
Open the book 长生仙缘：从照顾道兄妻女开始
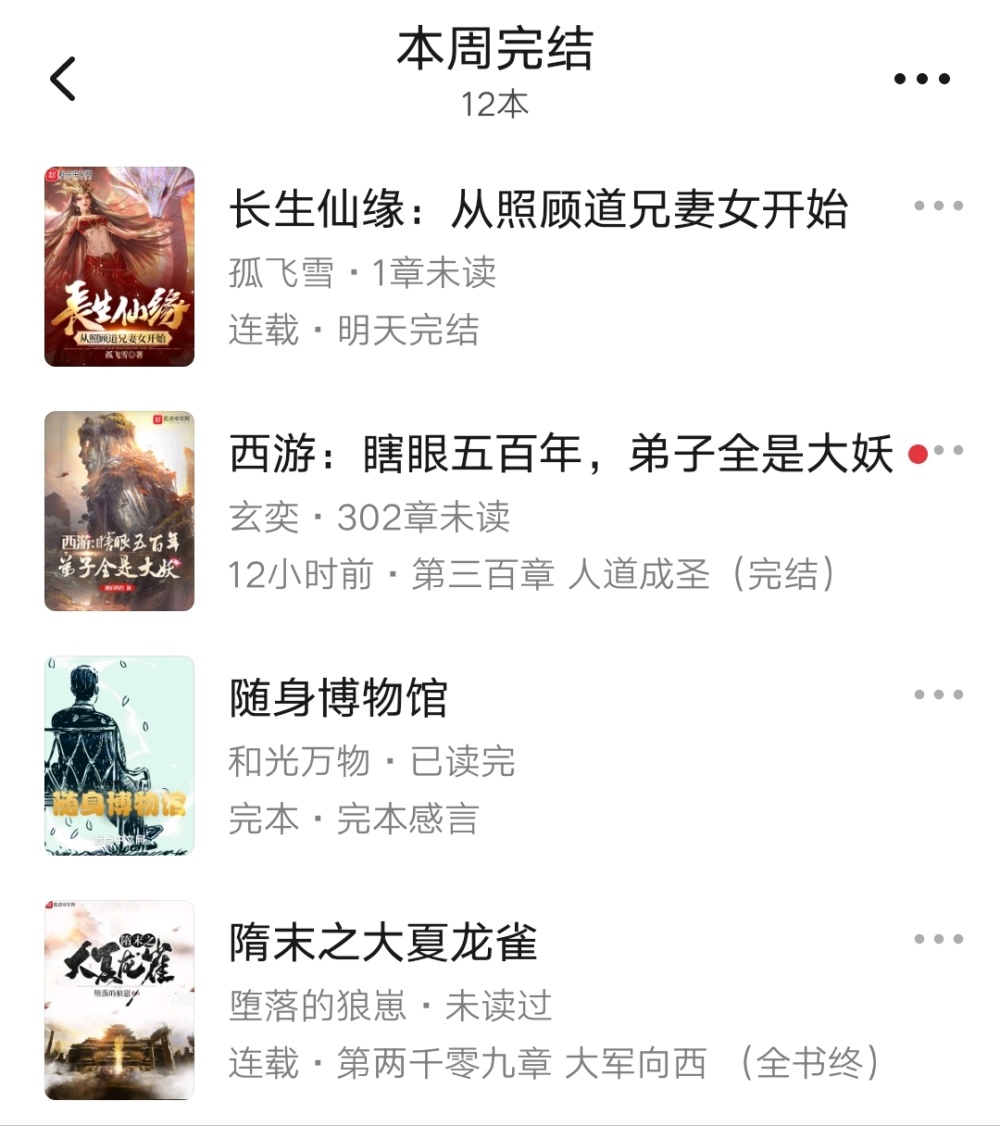click(538, 211)
